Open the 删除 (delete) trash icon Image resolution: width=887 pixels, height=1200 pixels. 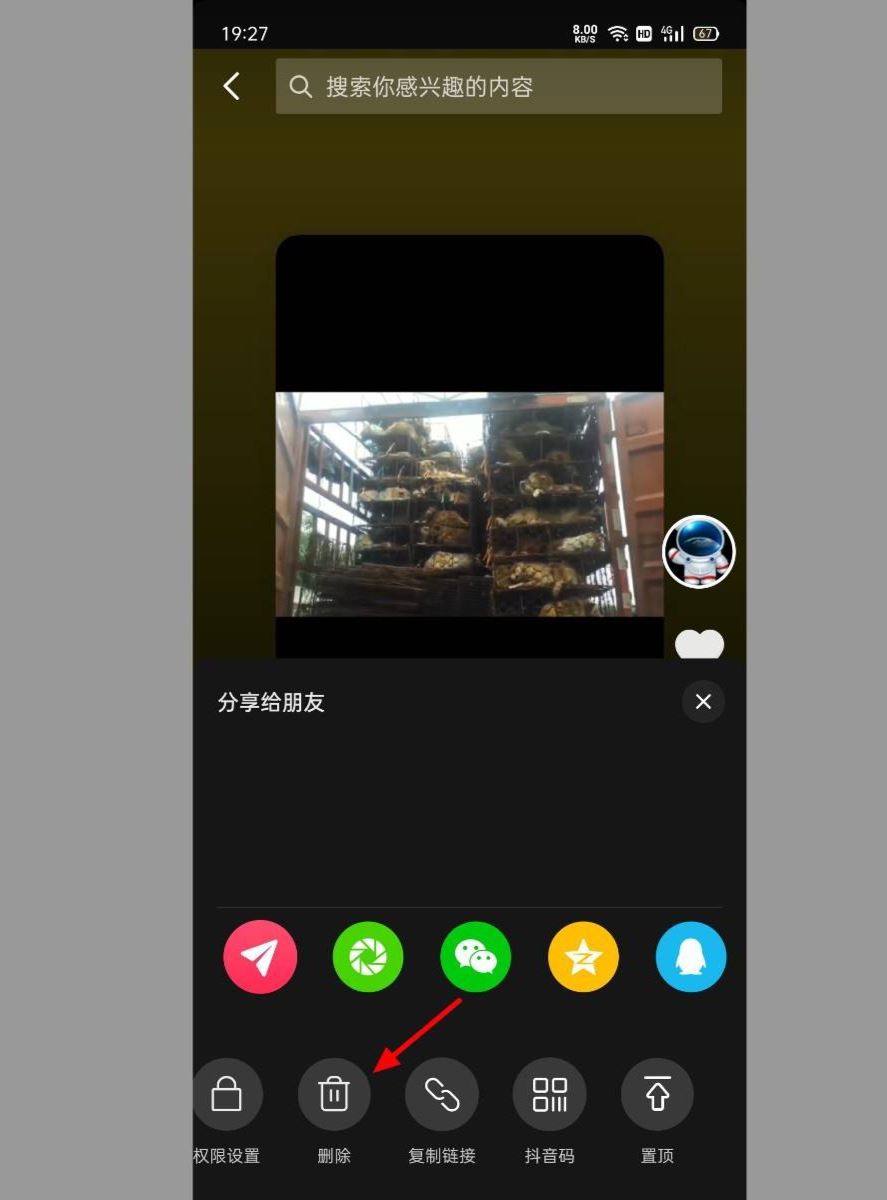[334, 1094]
